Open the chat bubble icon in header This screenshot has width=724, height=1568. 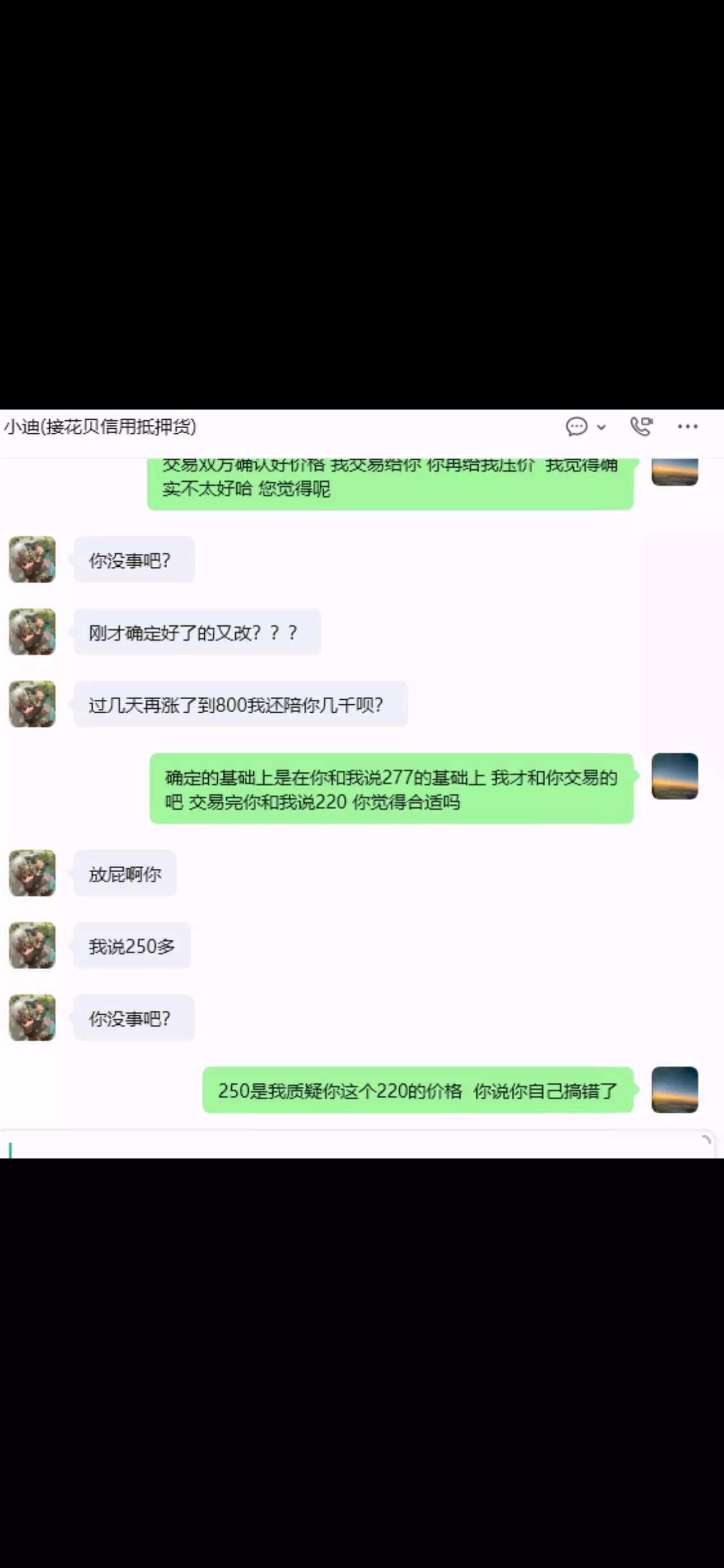[x=576, y=427]
